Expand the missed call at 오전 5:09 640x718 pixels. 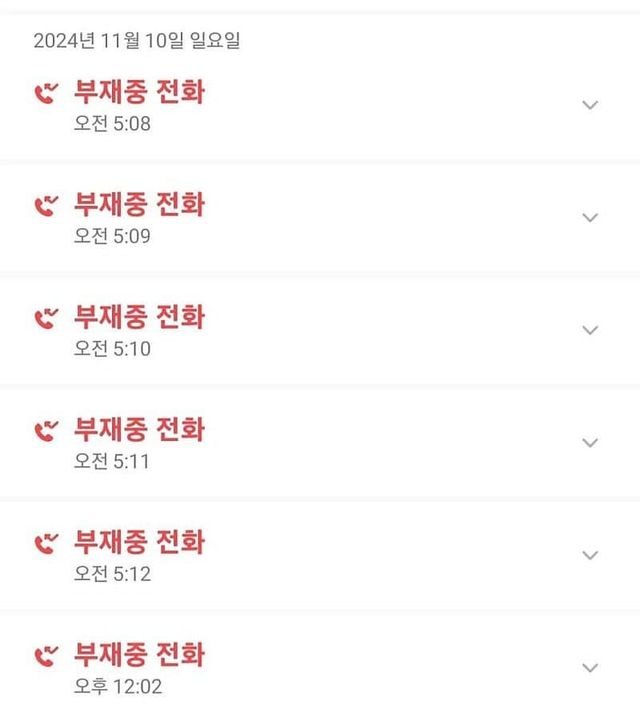pos(590,217)
